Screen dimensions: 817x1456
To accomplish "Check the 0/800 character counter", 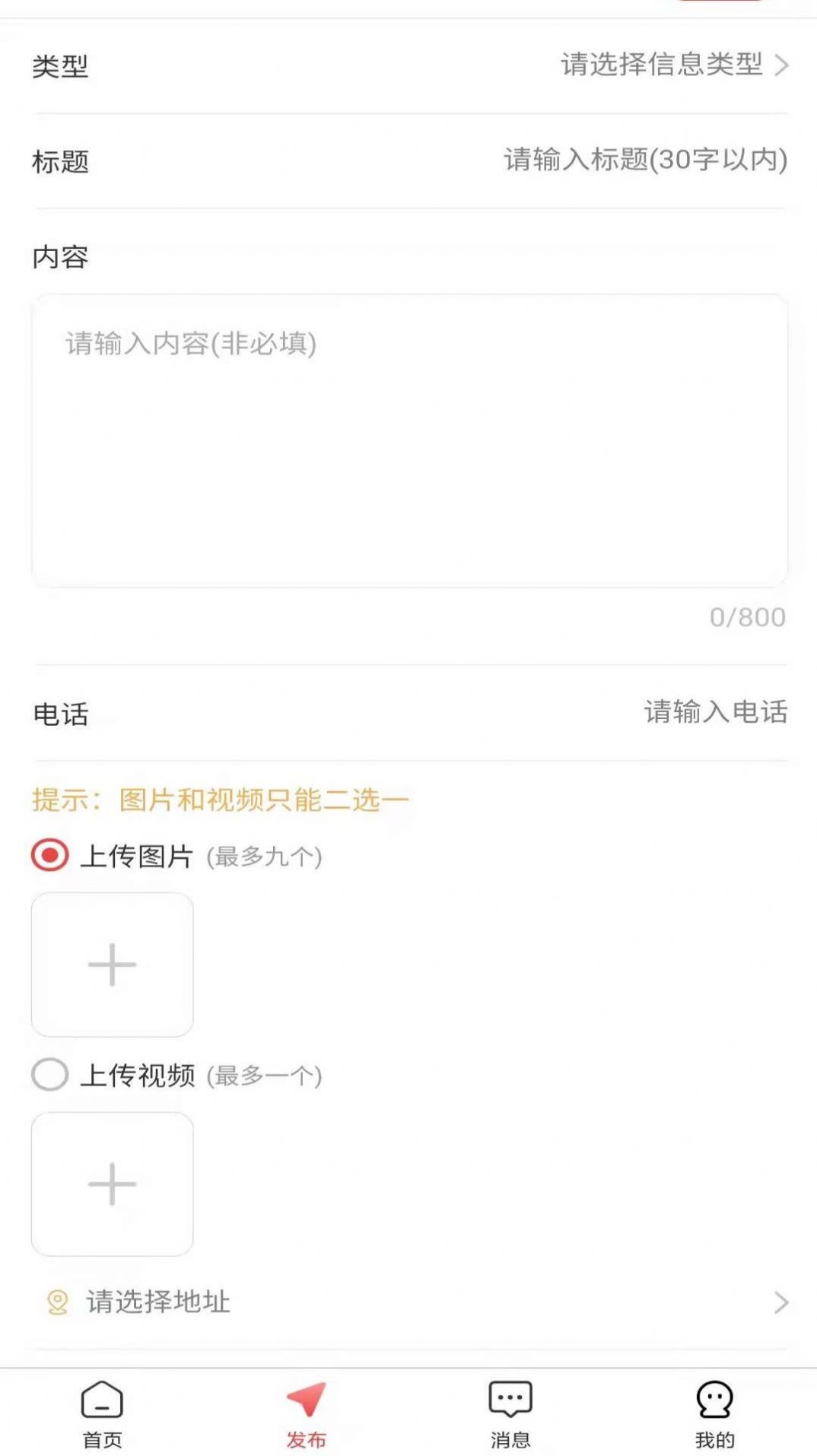I will (x=748, y=617).
